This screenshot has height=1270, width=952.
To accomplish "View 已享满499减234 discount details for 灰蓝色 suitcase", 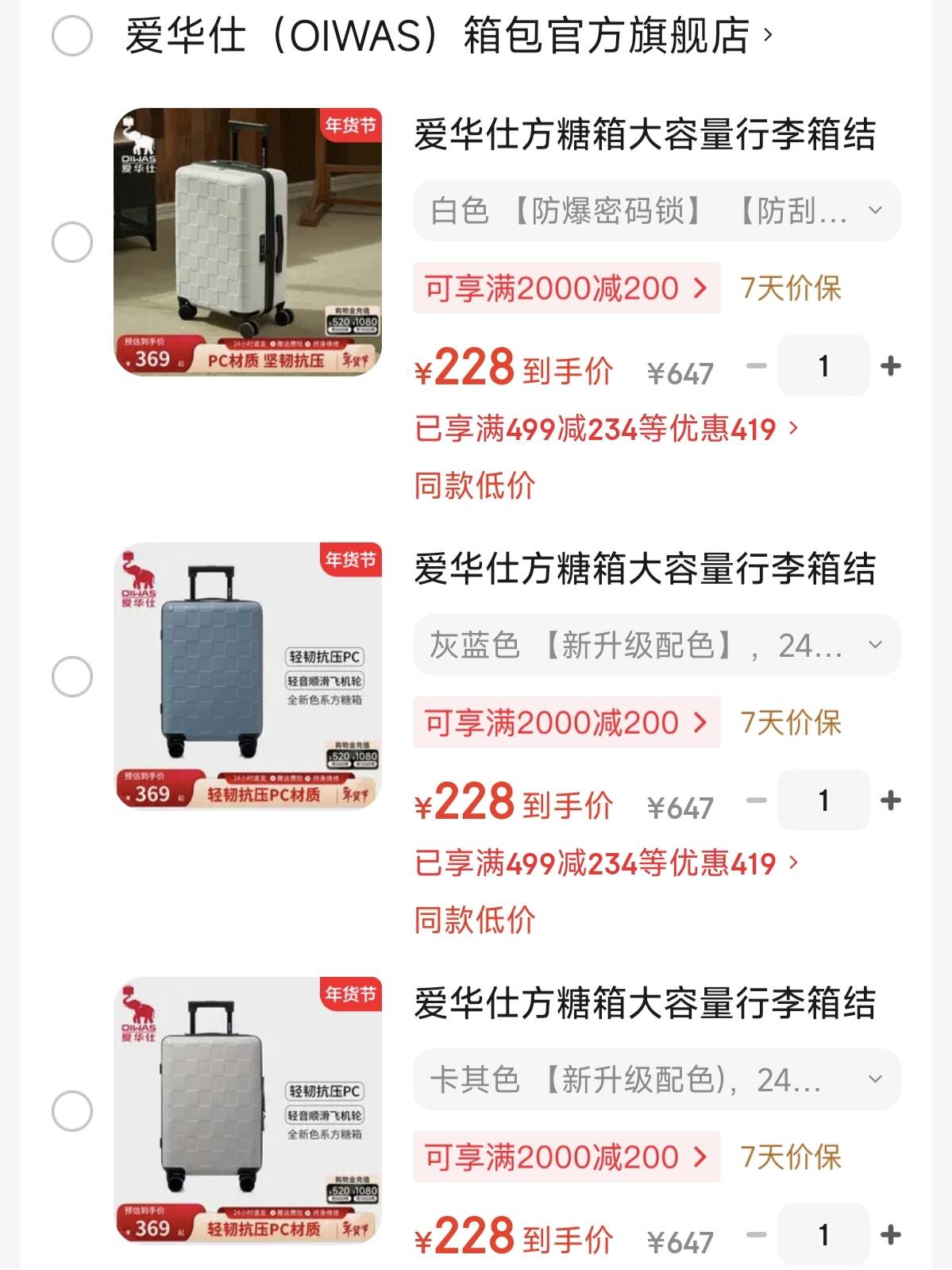I will click(x=605, y=863).
